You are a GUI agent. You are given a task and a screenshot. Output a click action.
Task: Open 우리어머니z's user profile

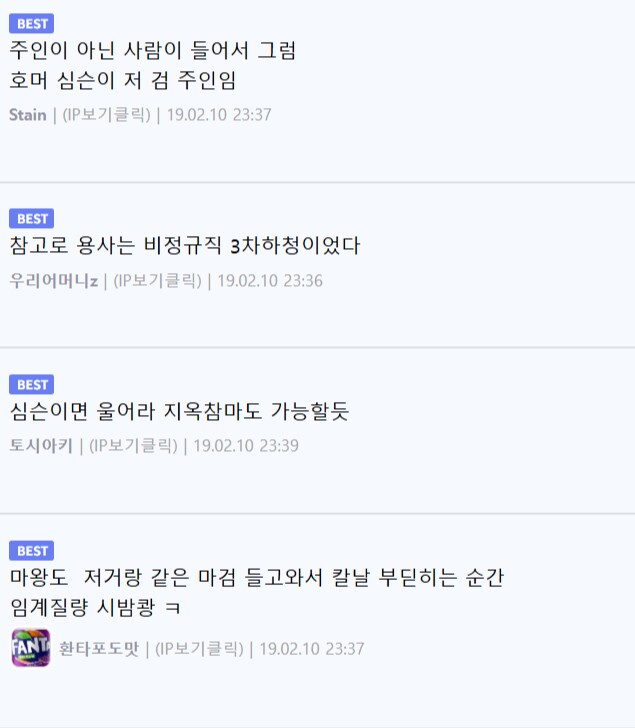pyautogui.click(x=53, y=281)
